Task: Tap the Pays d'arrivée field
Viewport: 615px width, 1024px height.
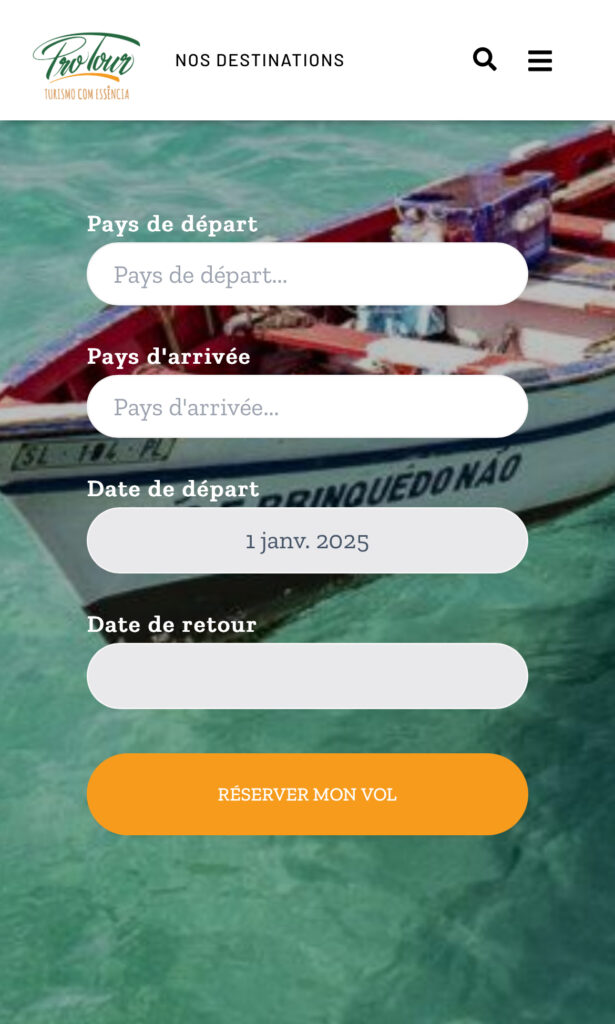Action: coord(307,406)
